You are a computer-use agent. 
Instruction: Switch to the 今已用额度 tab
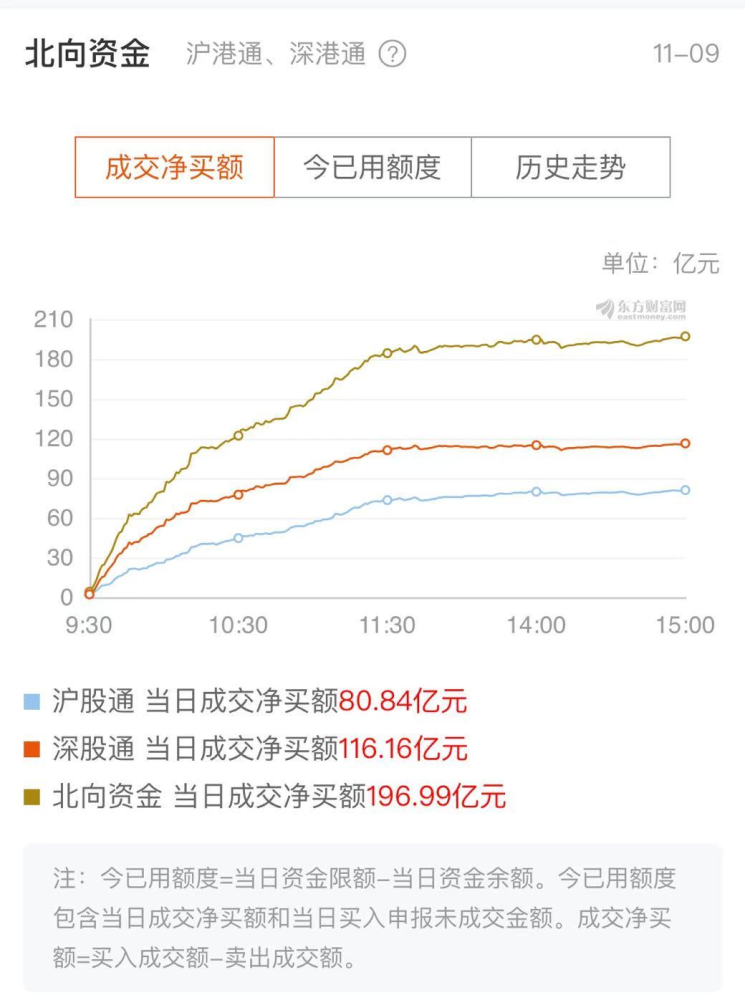pos(372,167)
